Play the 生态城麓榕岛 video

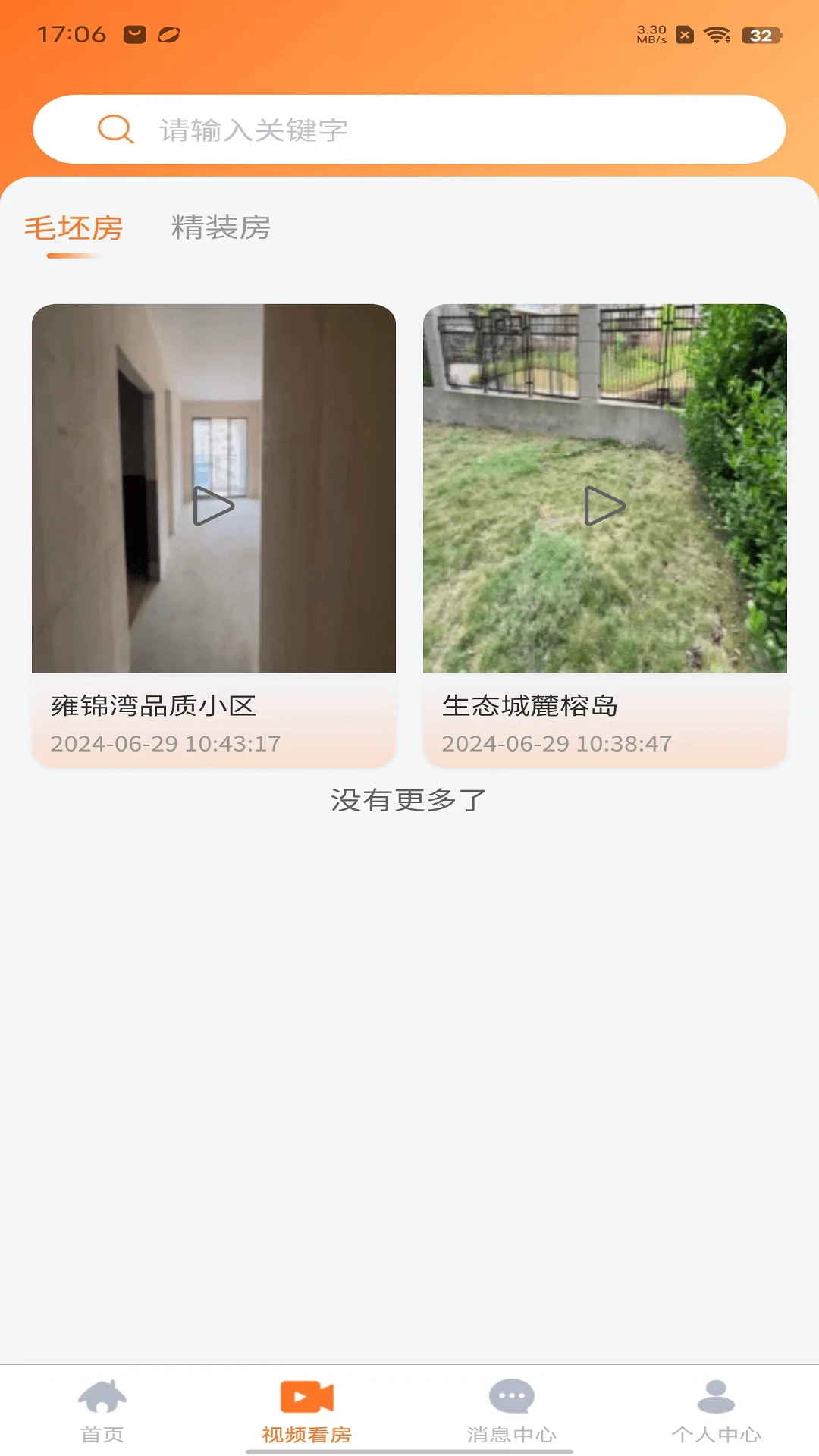pos(605,507)
